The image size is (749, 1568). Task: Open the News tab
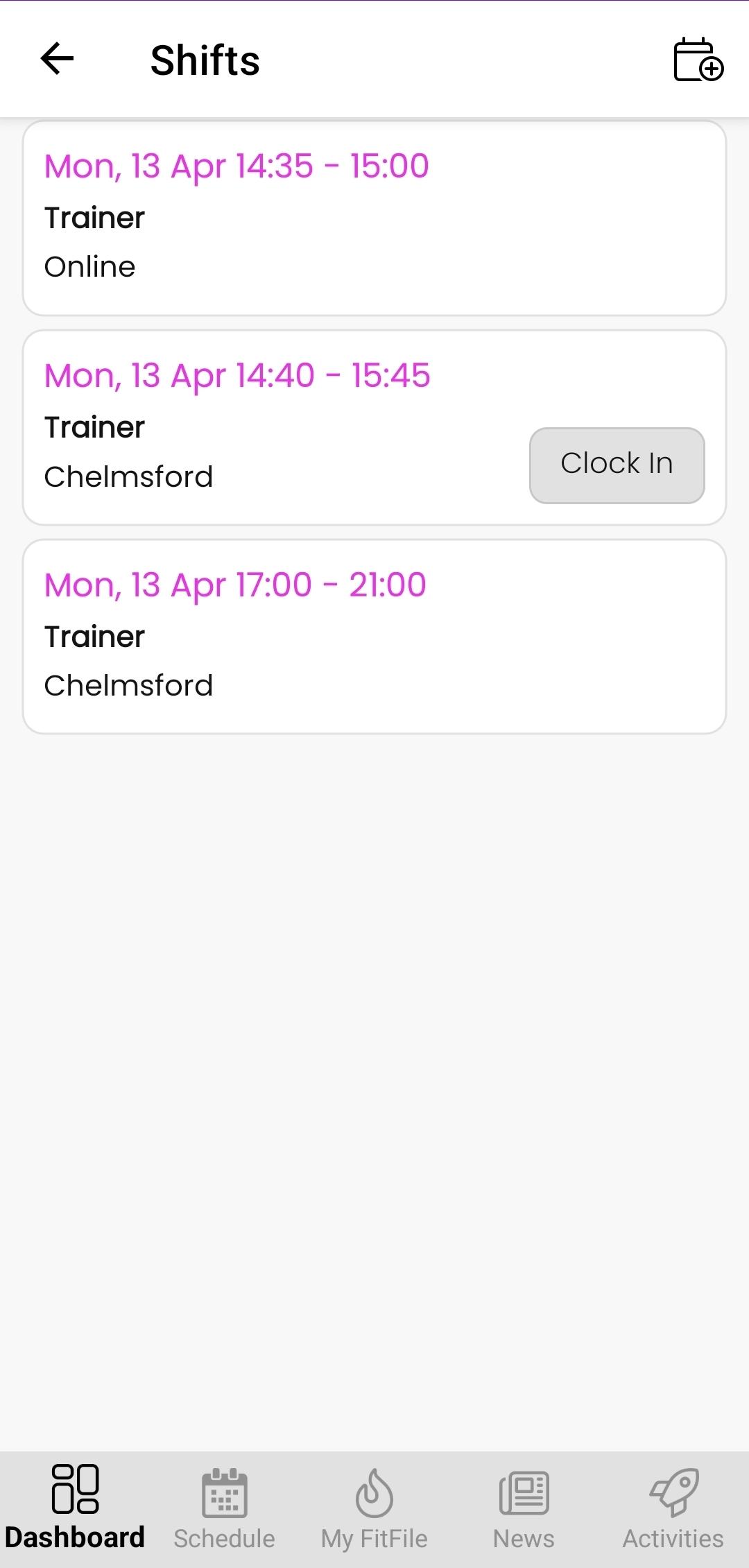pos(524,1508)
